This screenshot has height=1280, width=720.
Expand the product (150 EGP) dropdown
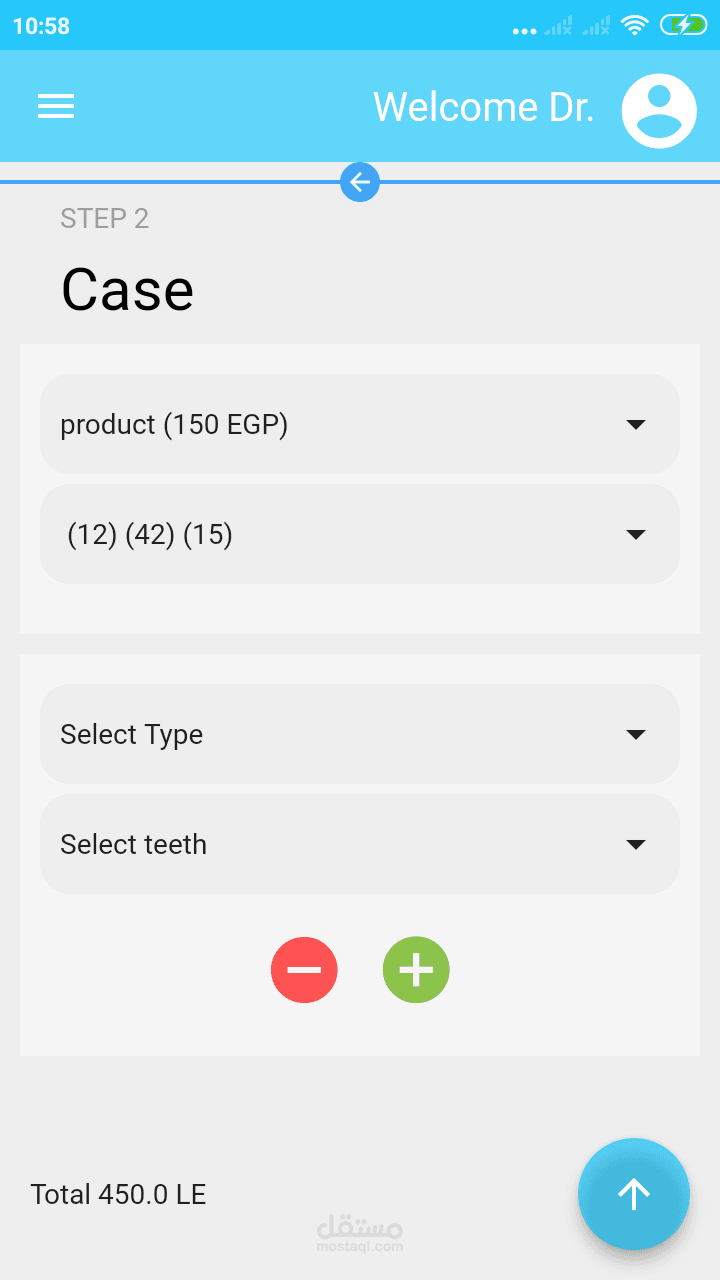pos(360,424)
